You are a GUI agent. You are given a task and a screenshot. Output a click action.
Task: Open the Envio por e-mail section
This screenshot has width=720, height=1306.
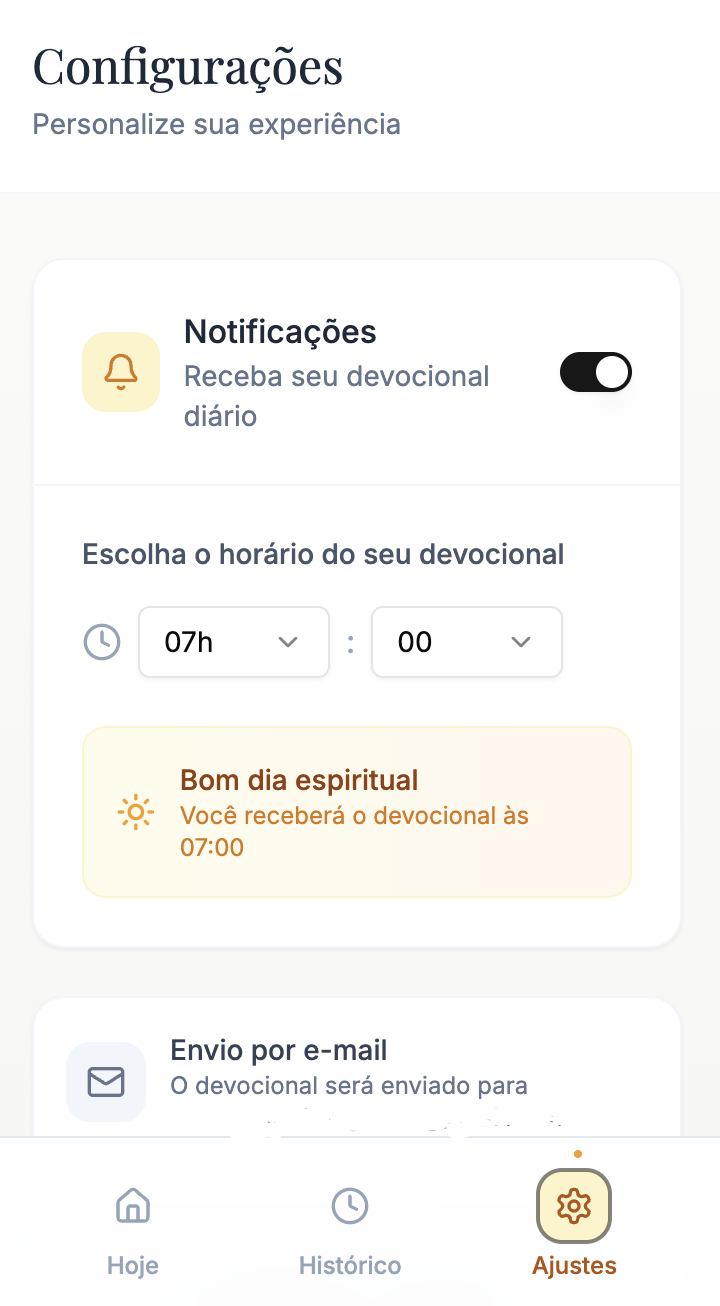280,1050
